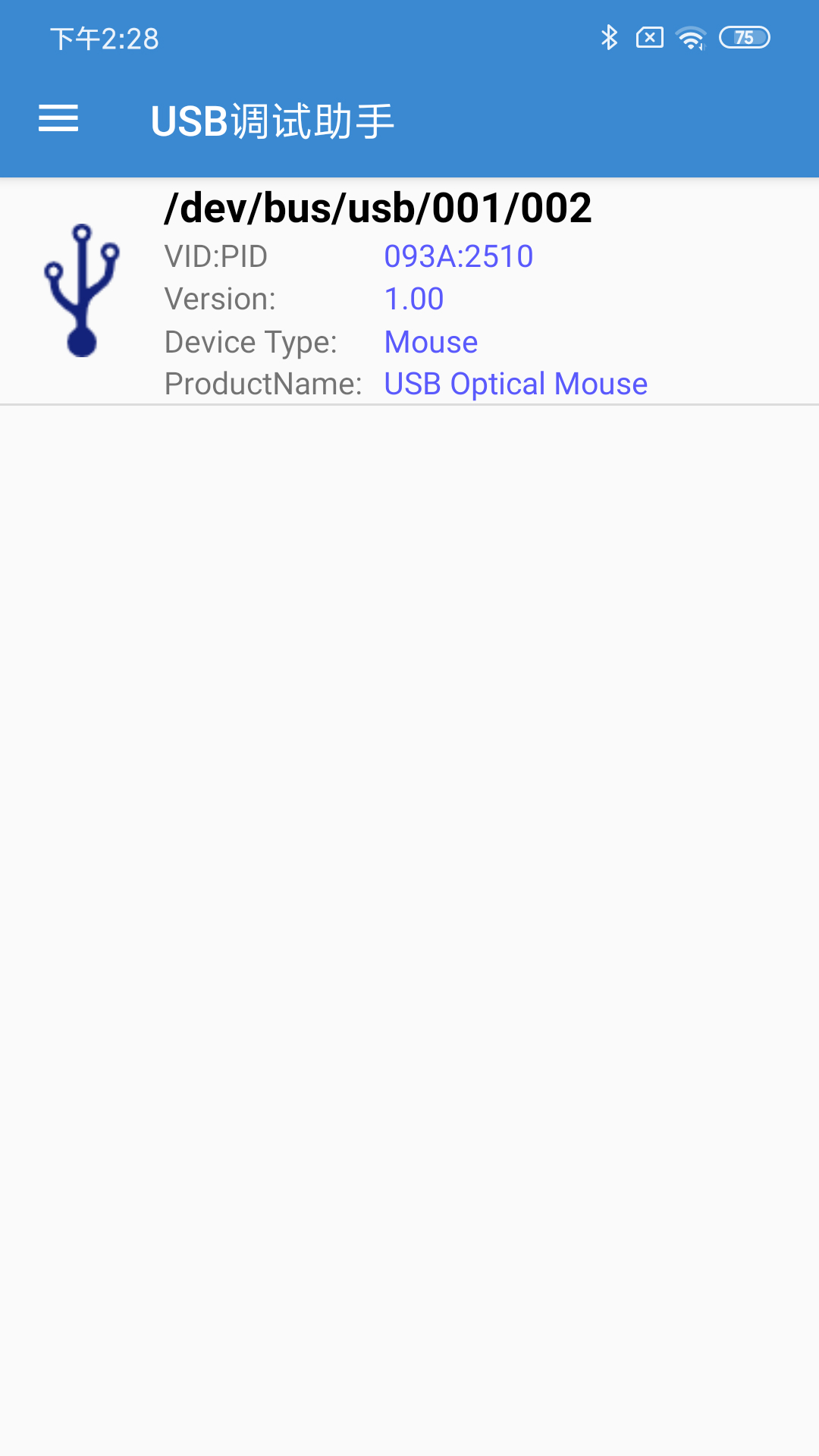Click the VID:PID value 093A:2510
Image resolution: width=819 pixels, height=1456 pixels.
(458, 256)
